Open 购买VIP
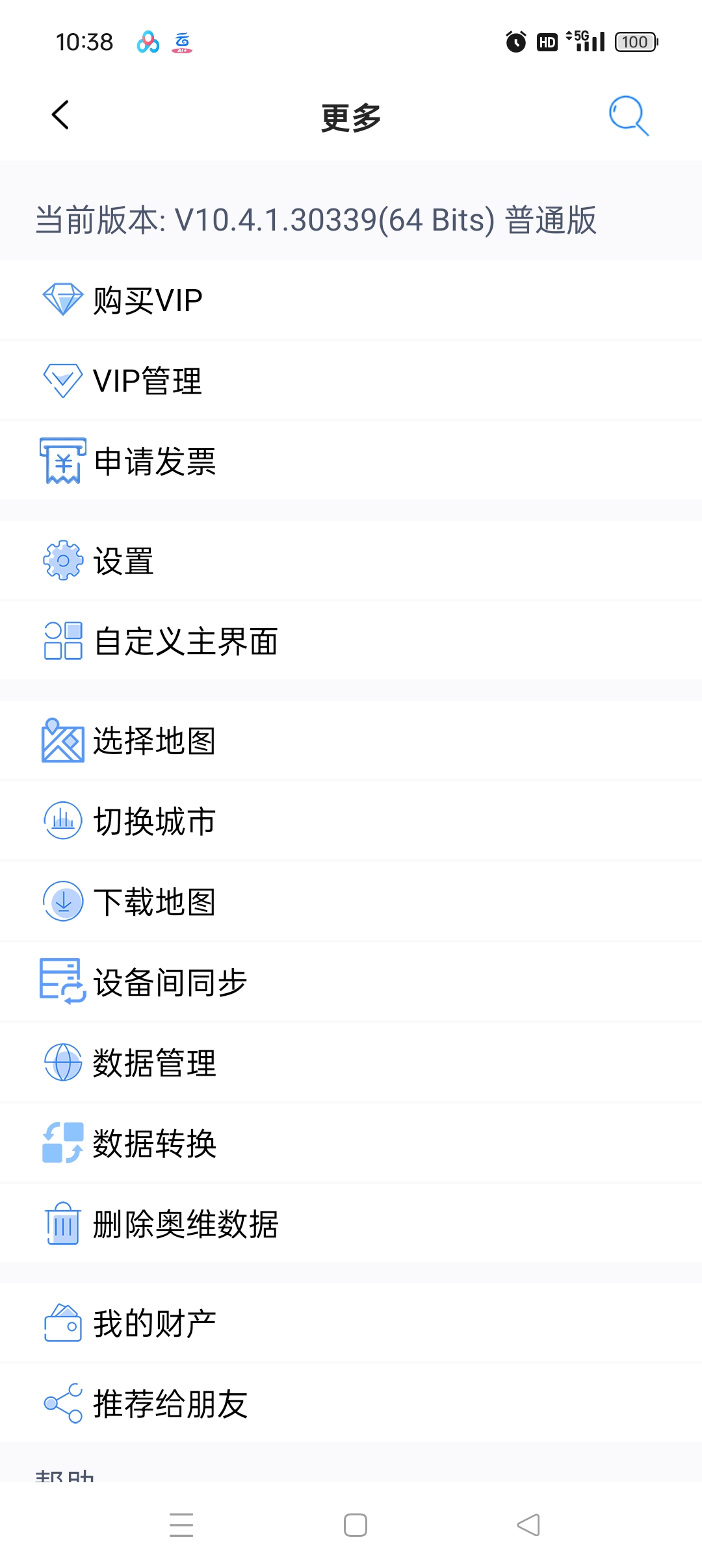Image resolution: width=702 pixels, height=1568 pixels. point(148,301)
